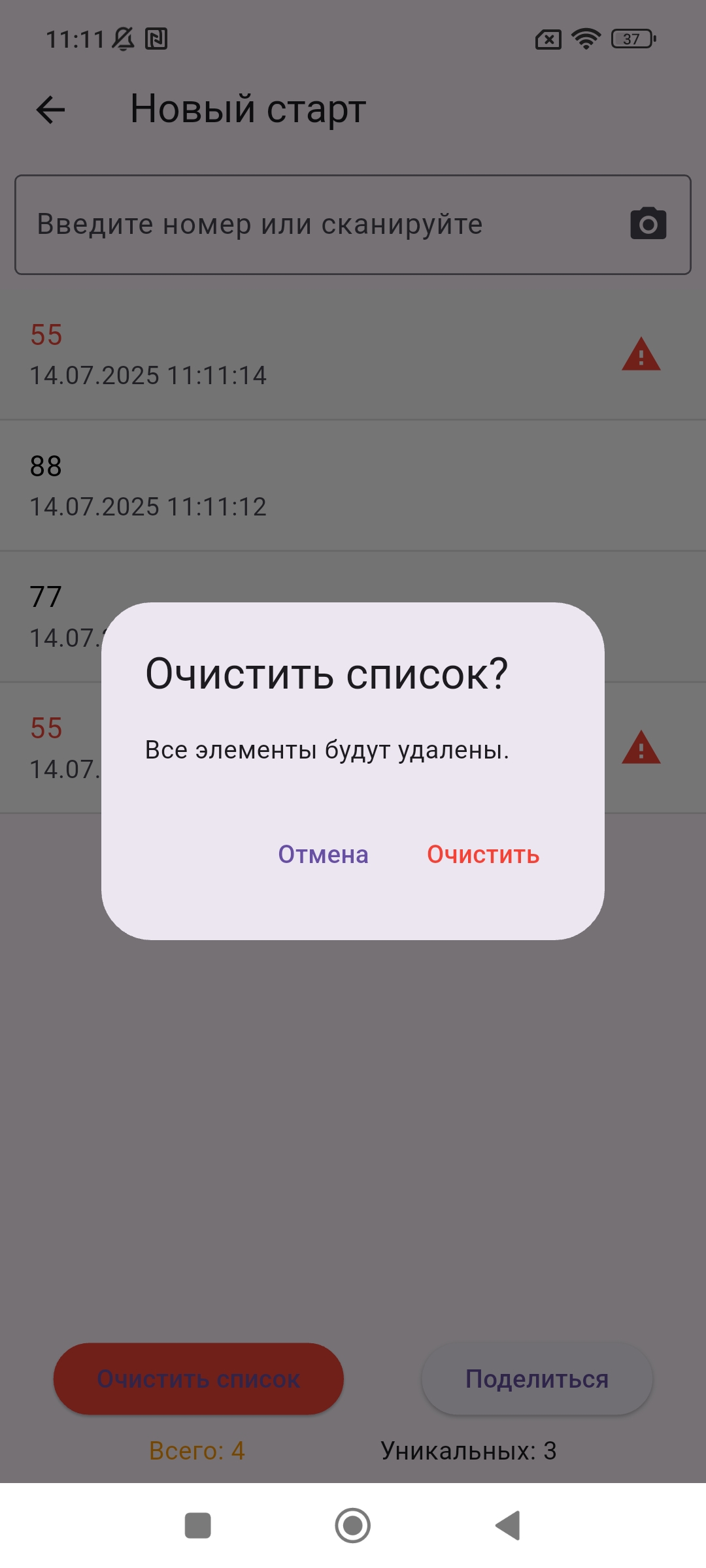Image resolution: width=706 pixels, height=1568 pixels.
Task: Tap the back arrow to leave Новый старт
Action: [49, 110]
